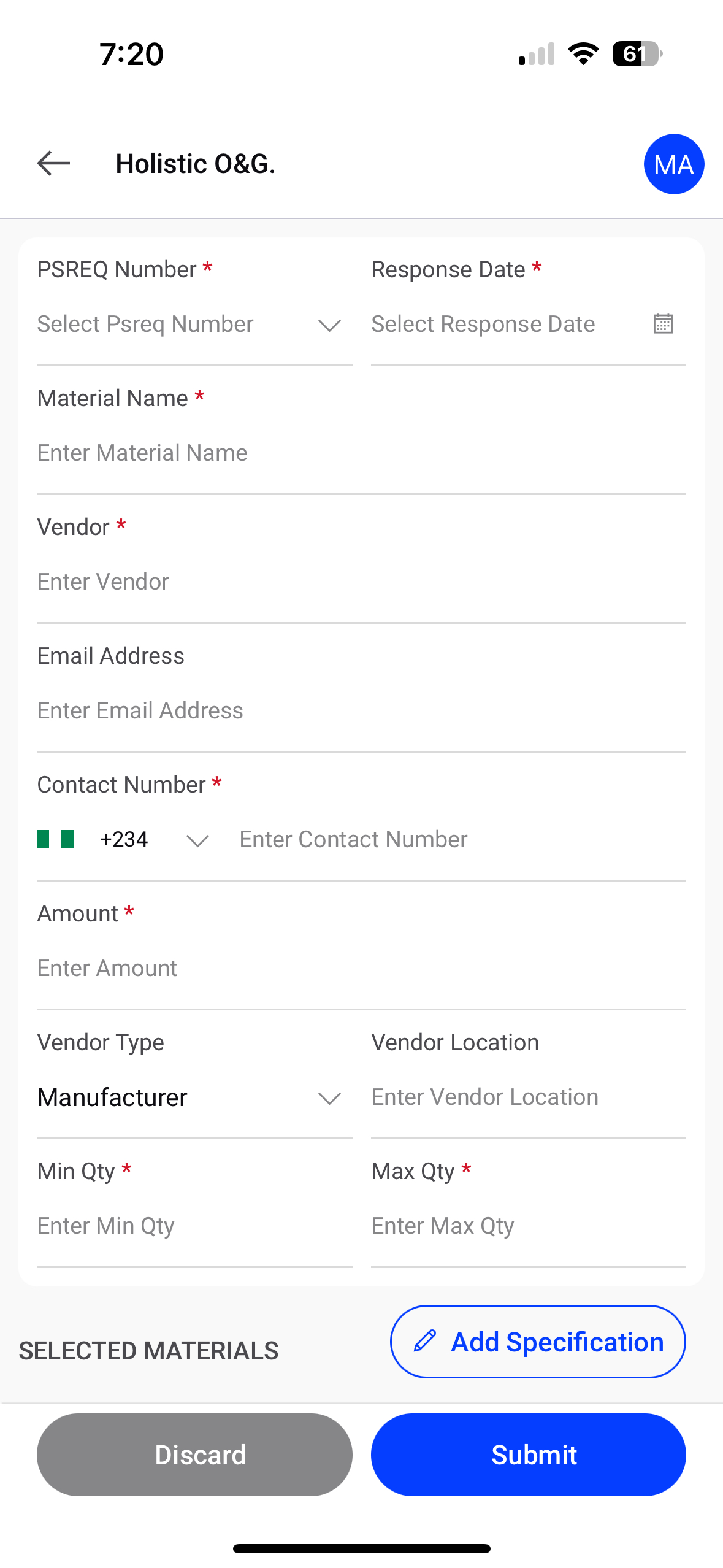Image resolution: width=723 pixels, height=1568 pixels.
Task: Select the Min Qty field
Action: [194, 1226]
